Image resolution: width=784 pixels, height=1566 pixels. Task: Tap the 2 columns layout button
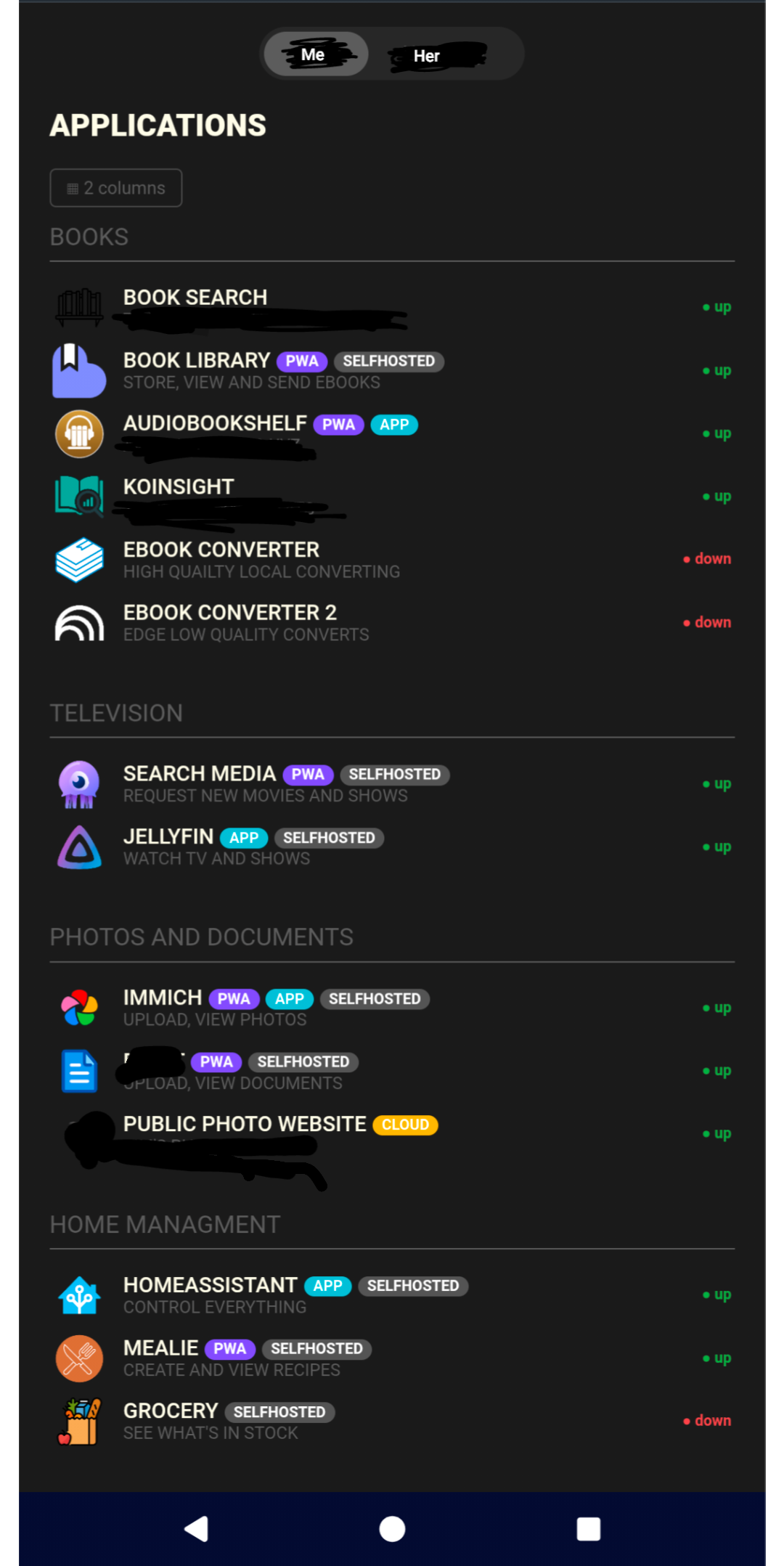pos(116,188)
